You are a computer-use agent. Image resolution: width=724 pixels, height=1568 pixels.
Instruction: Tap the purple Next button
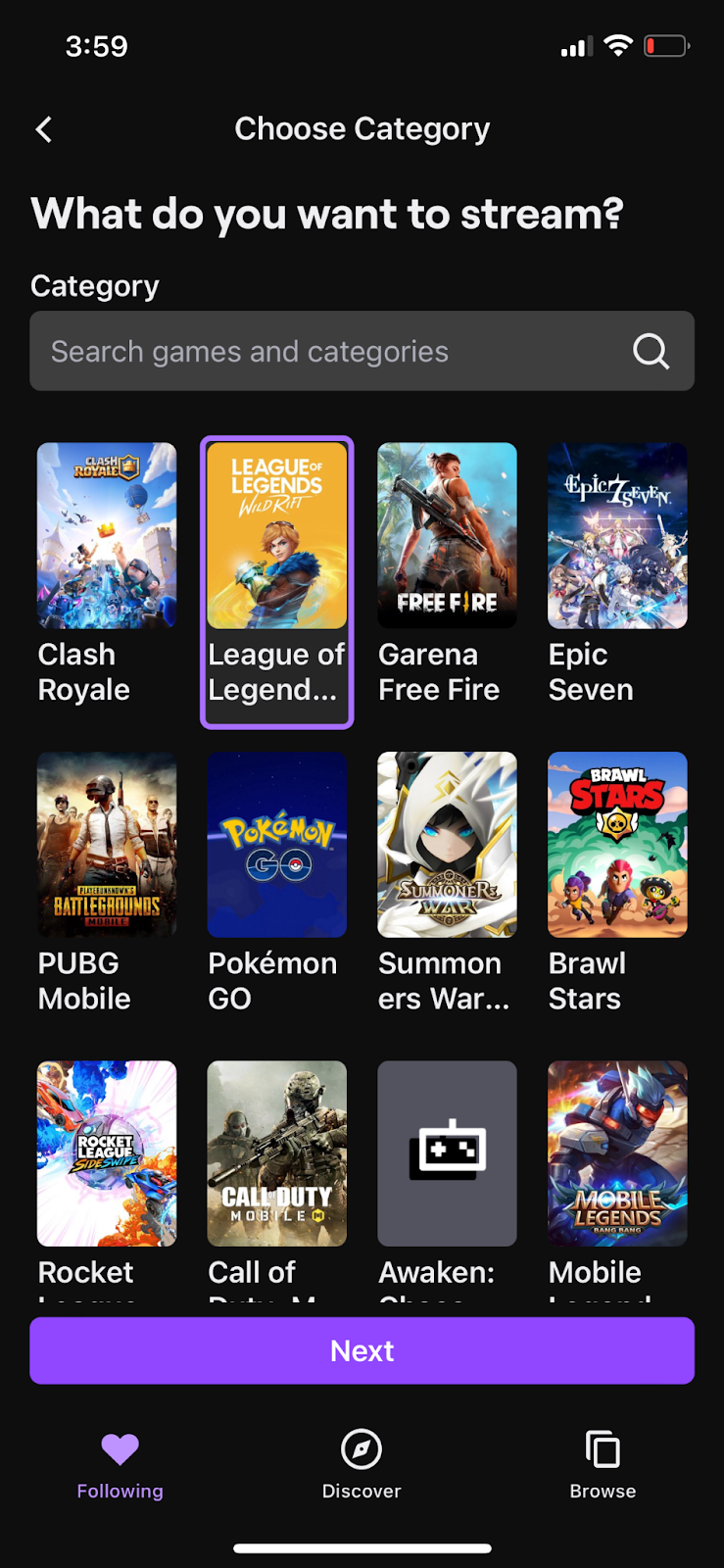[x=362, y=1350]
